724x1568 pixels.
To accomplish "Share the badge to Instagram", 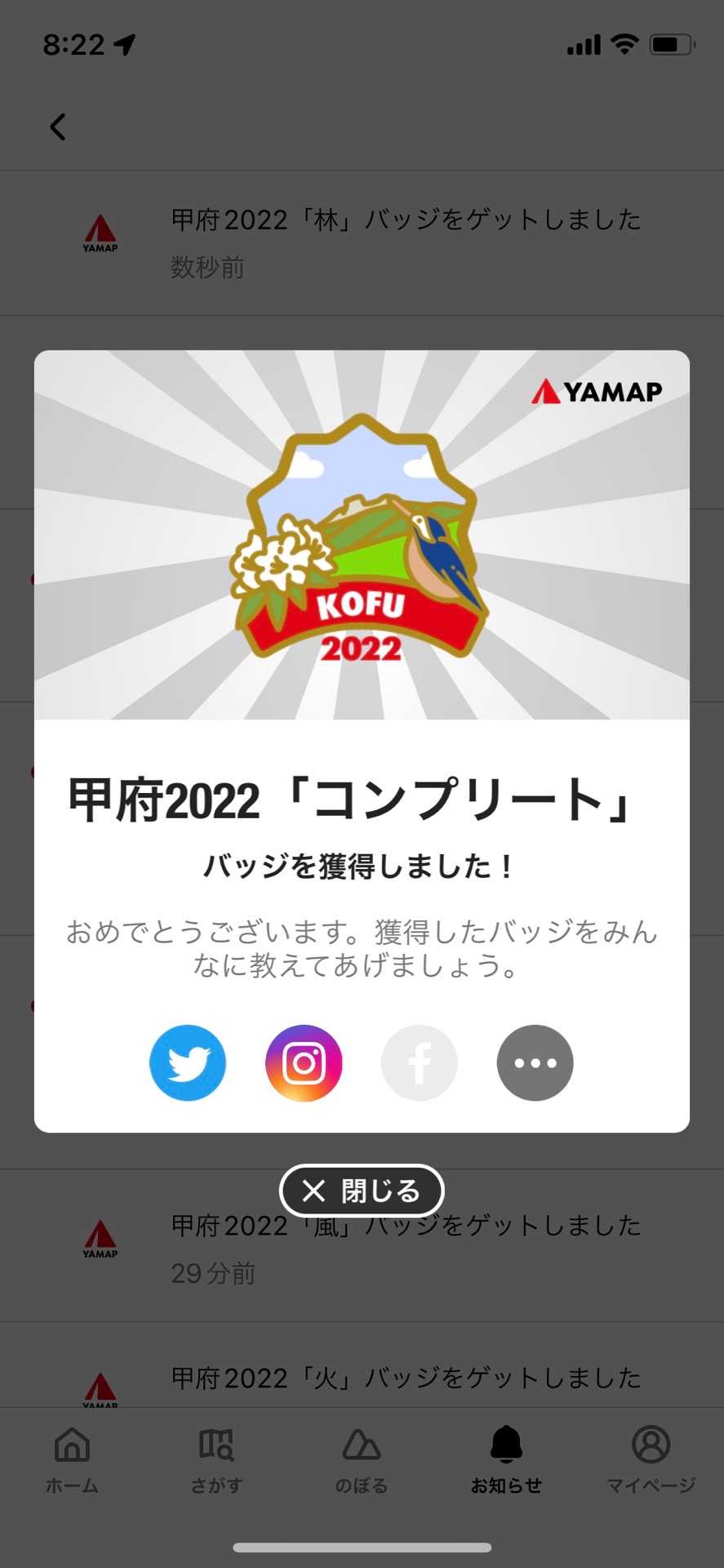I will (304, 1062).
